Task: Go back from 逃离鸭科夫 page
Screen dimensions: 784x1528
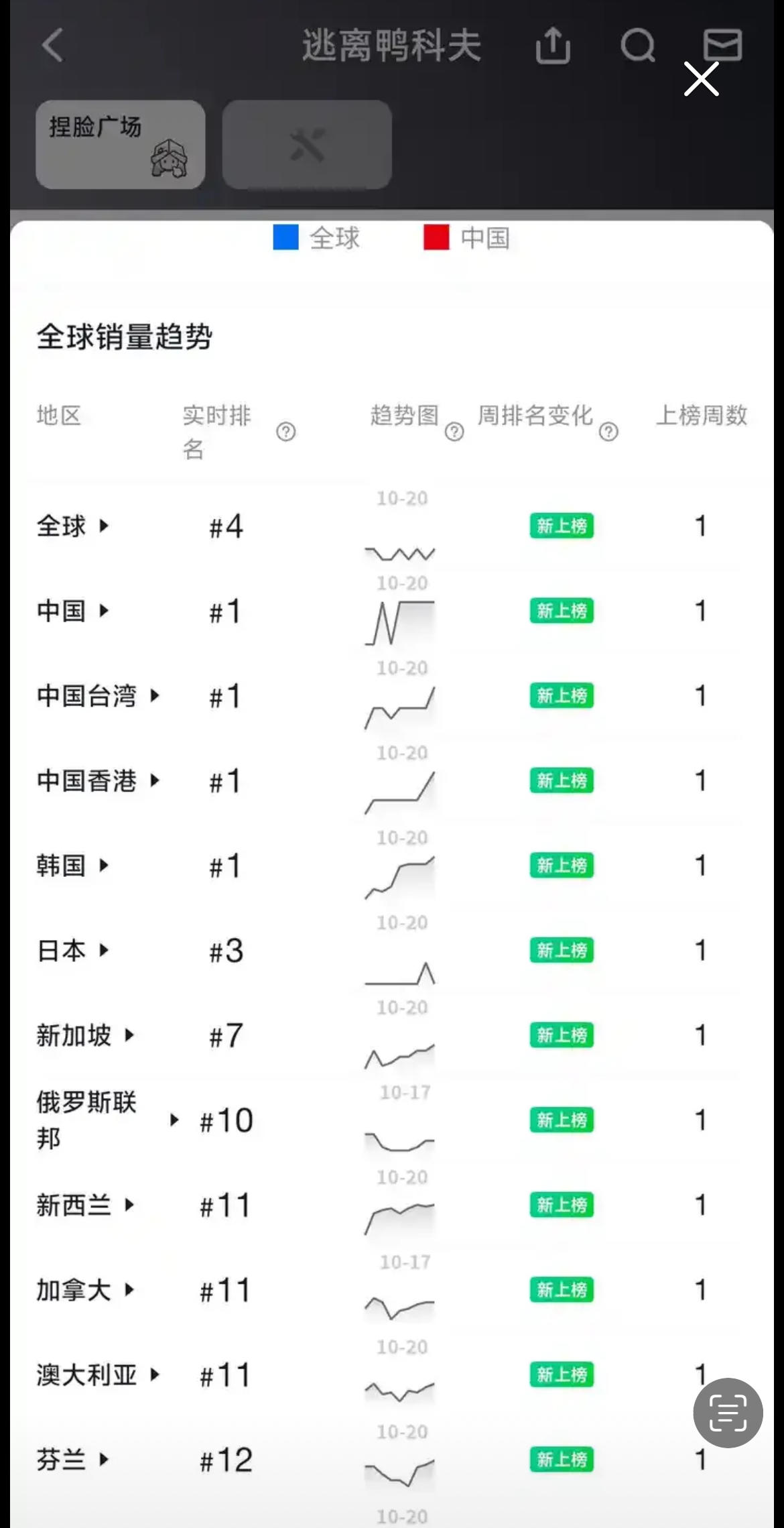Action: coord(52,46)
